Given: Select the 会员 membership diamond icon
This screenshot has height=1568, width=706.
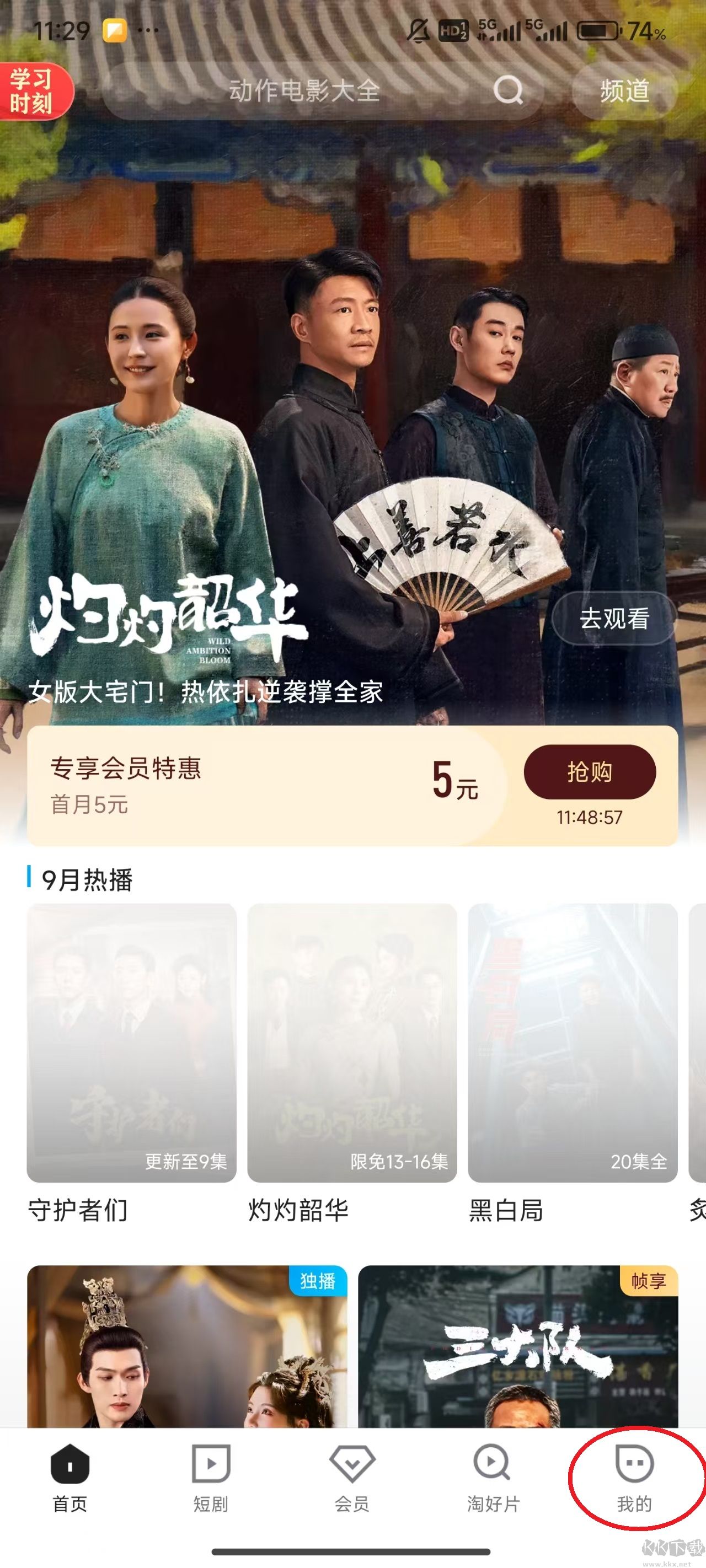Looking at the screenshot, I should [x=352, y=1463].
